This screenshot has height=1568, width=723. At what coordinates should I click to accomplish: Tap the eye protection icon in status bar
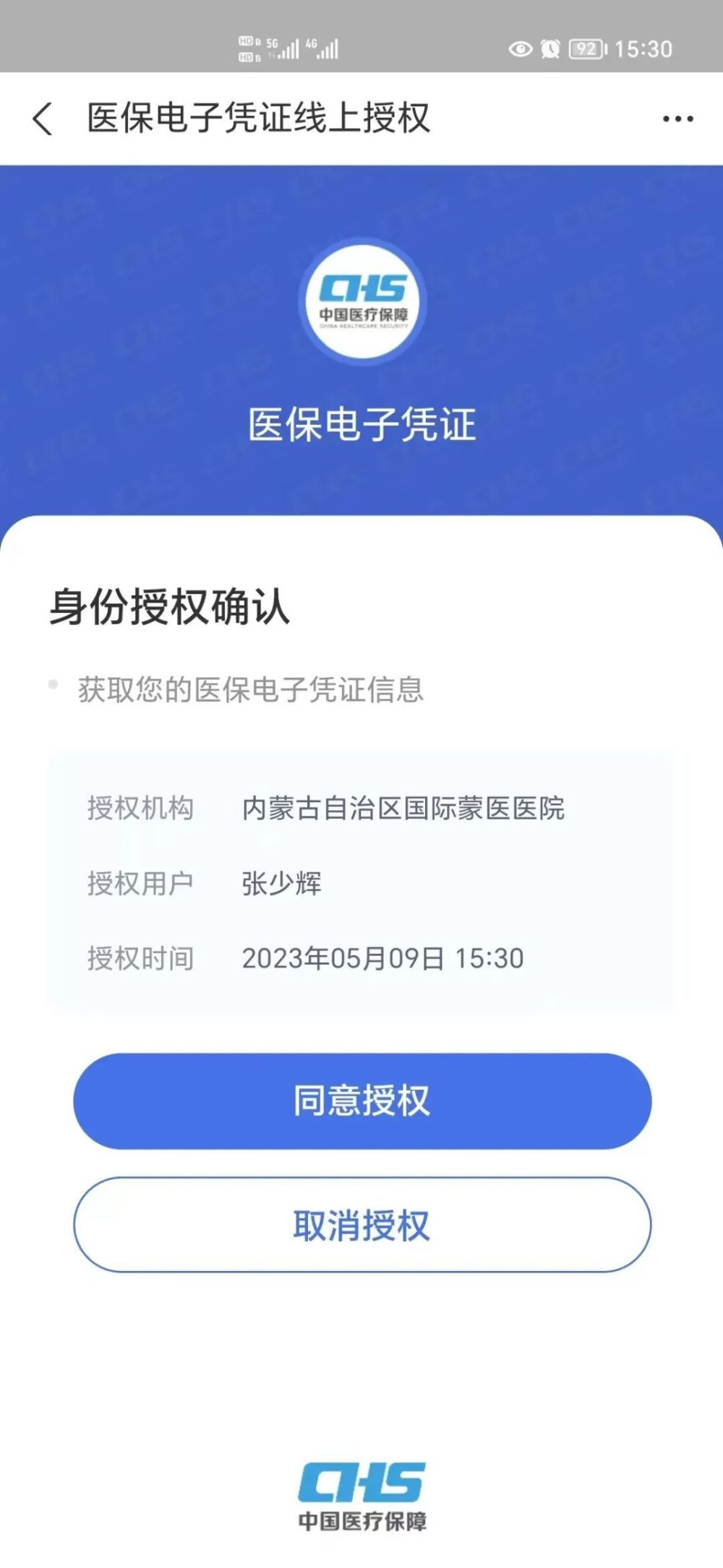(x=519, y=48)
